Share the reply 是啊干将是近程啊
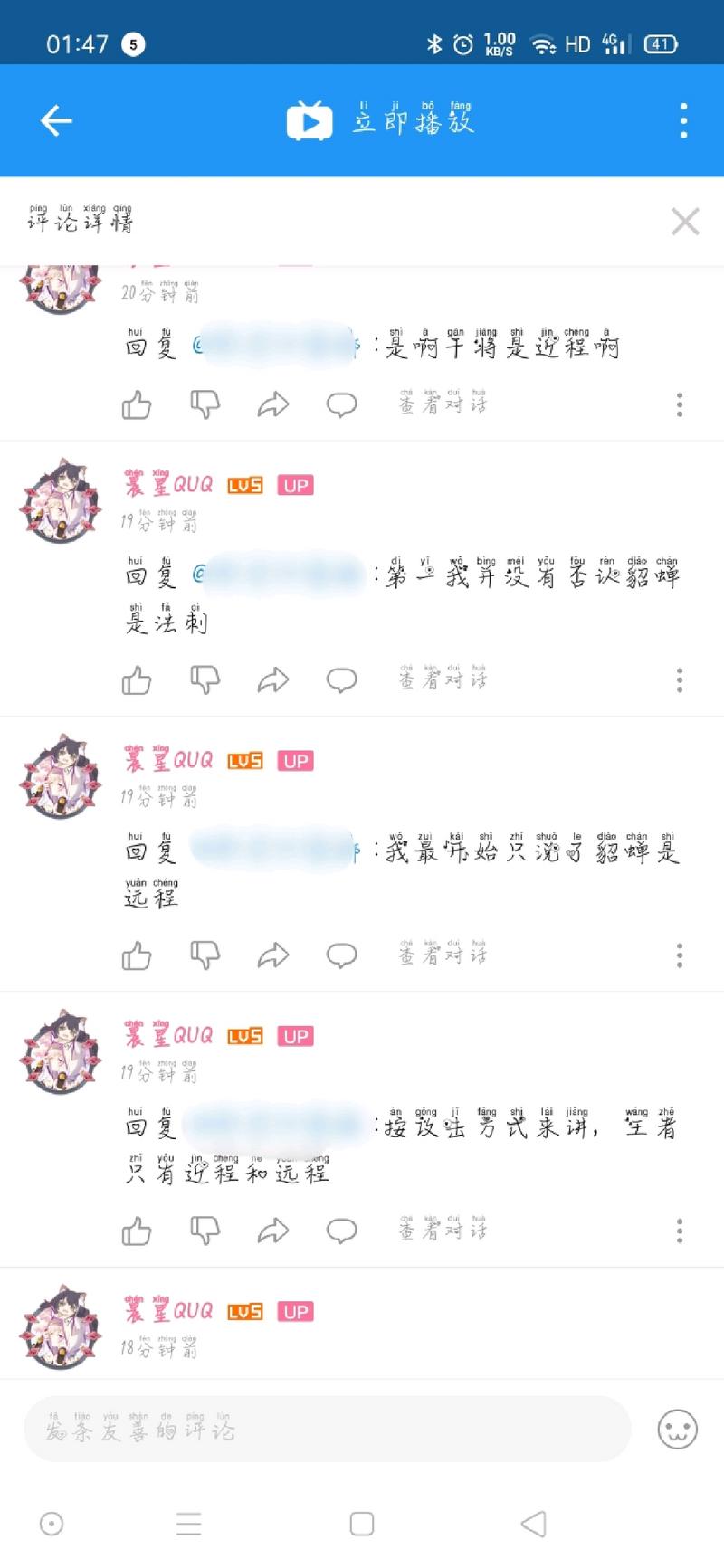 coord(272,404)
